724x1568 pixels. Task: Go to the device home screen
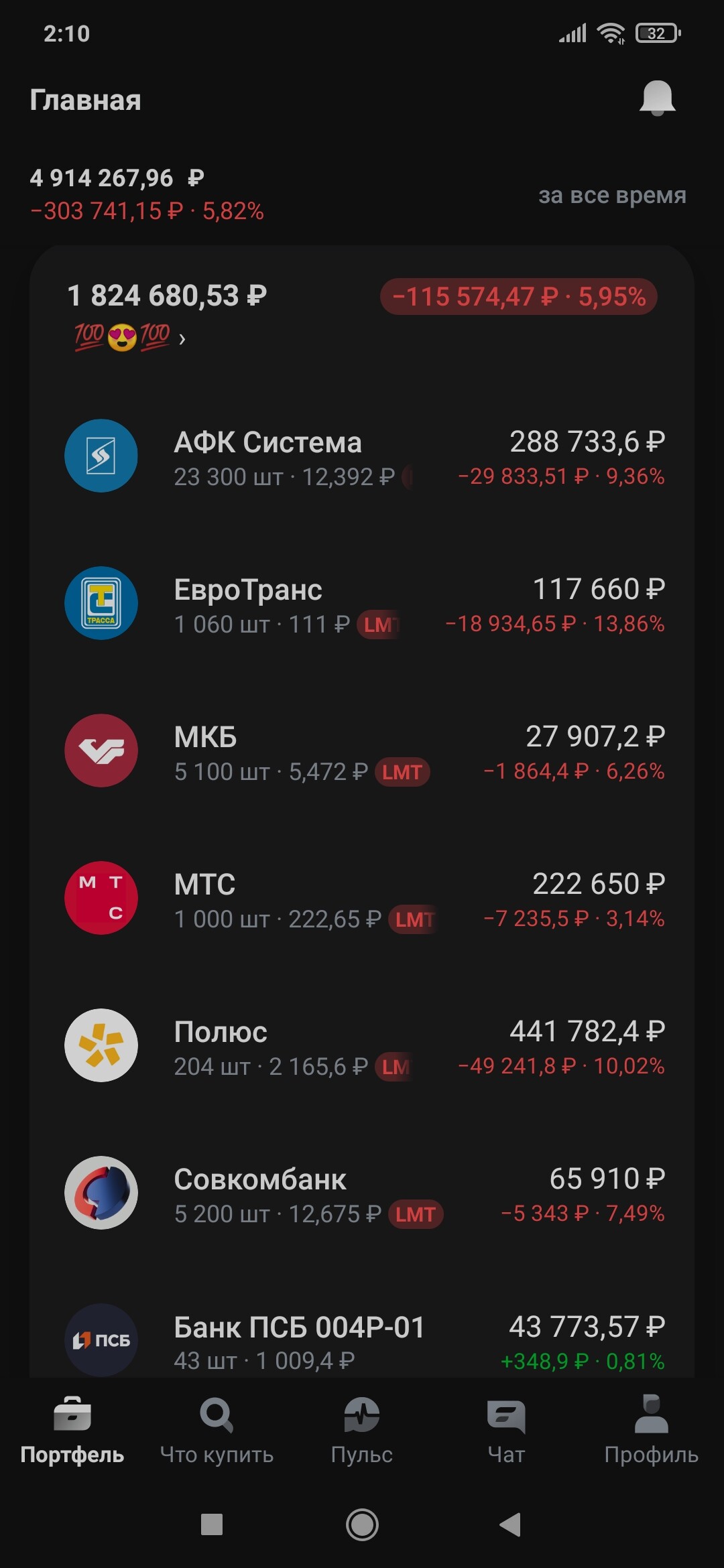click(362, 1524)
